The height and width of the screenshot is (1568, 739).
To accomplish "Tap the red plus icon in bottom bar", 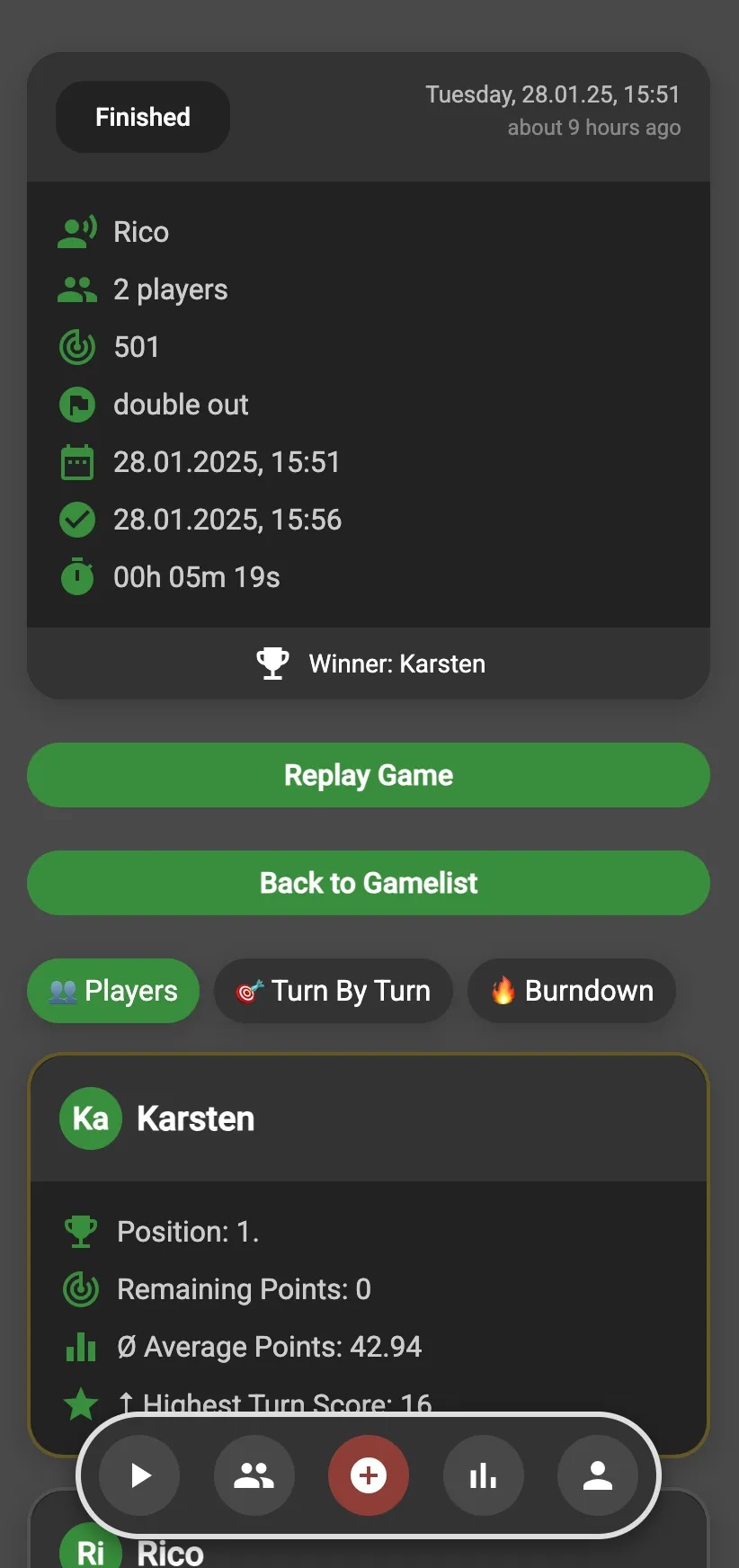I will click(369, 1475).
